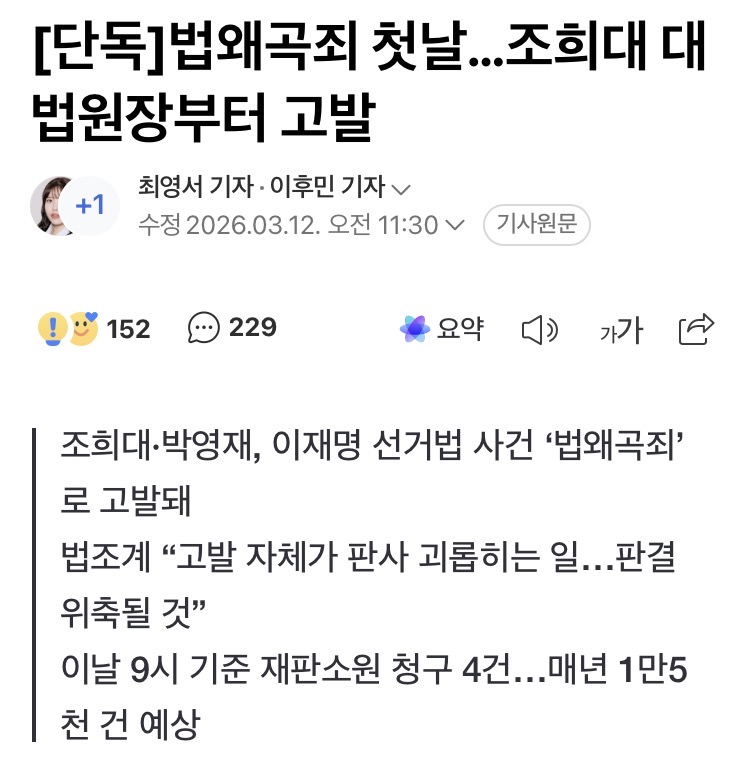Open the 229 comments
The height and width of the screenshot is (759, 750).
coord(232,327)
